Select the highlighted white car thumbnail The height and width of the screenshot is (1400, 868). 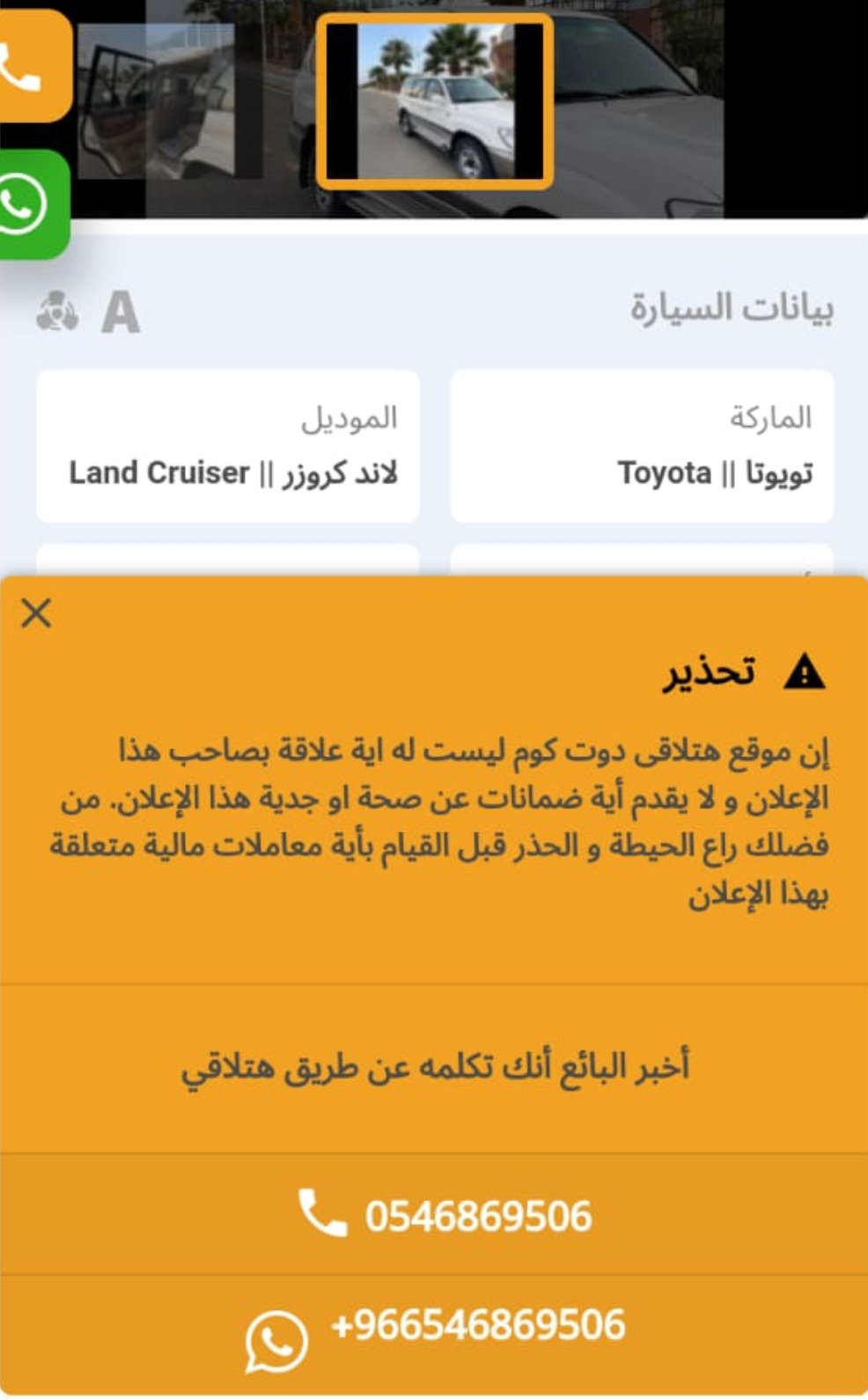pos(435,102)
